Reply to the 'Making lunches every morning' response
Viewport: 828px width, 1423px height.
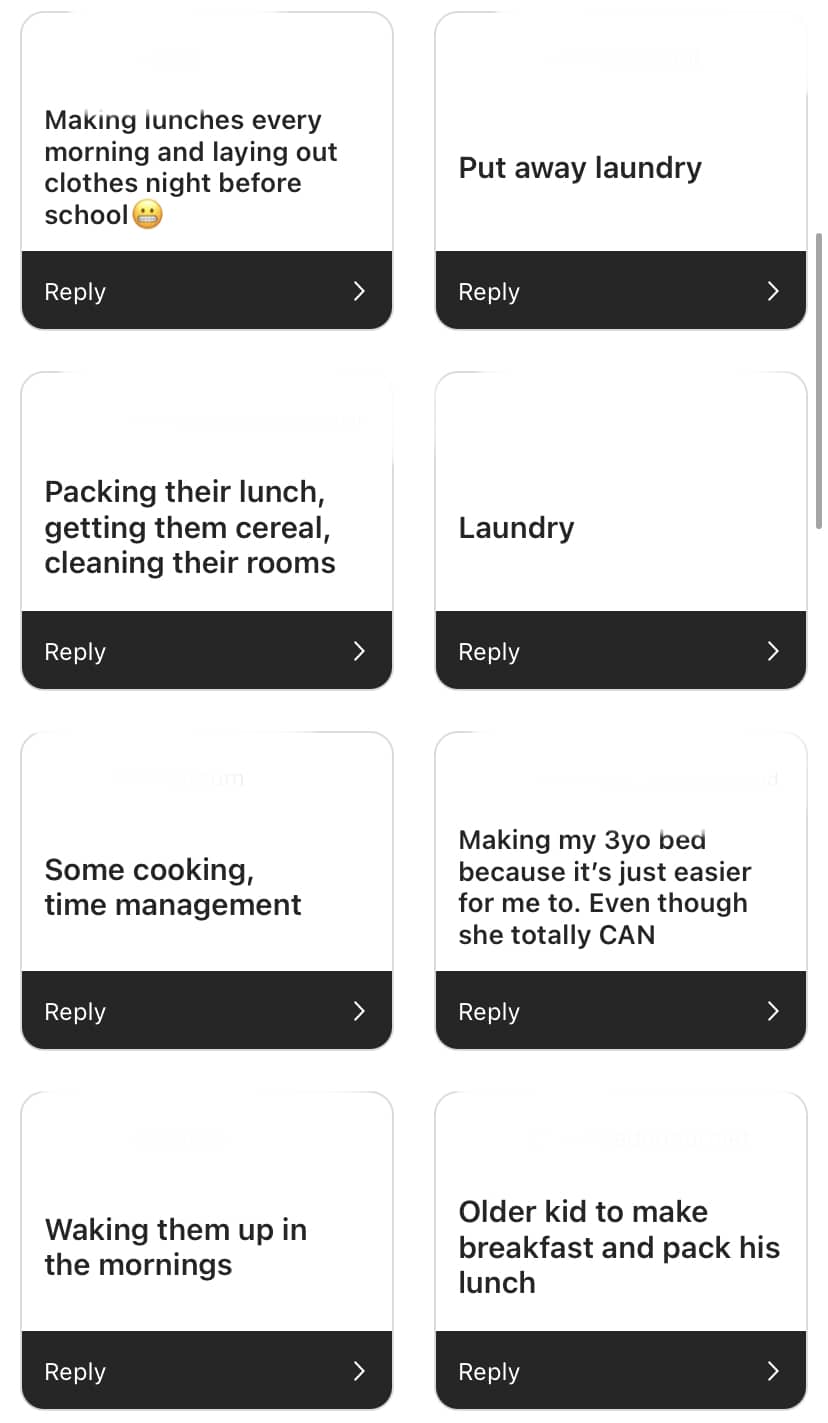click(x=206, y=291)
